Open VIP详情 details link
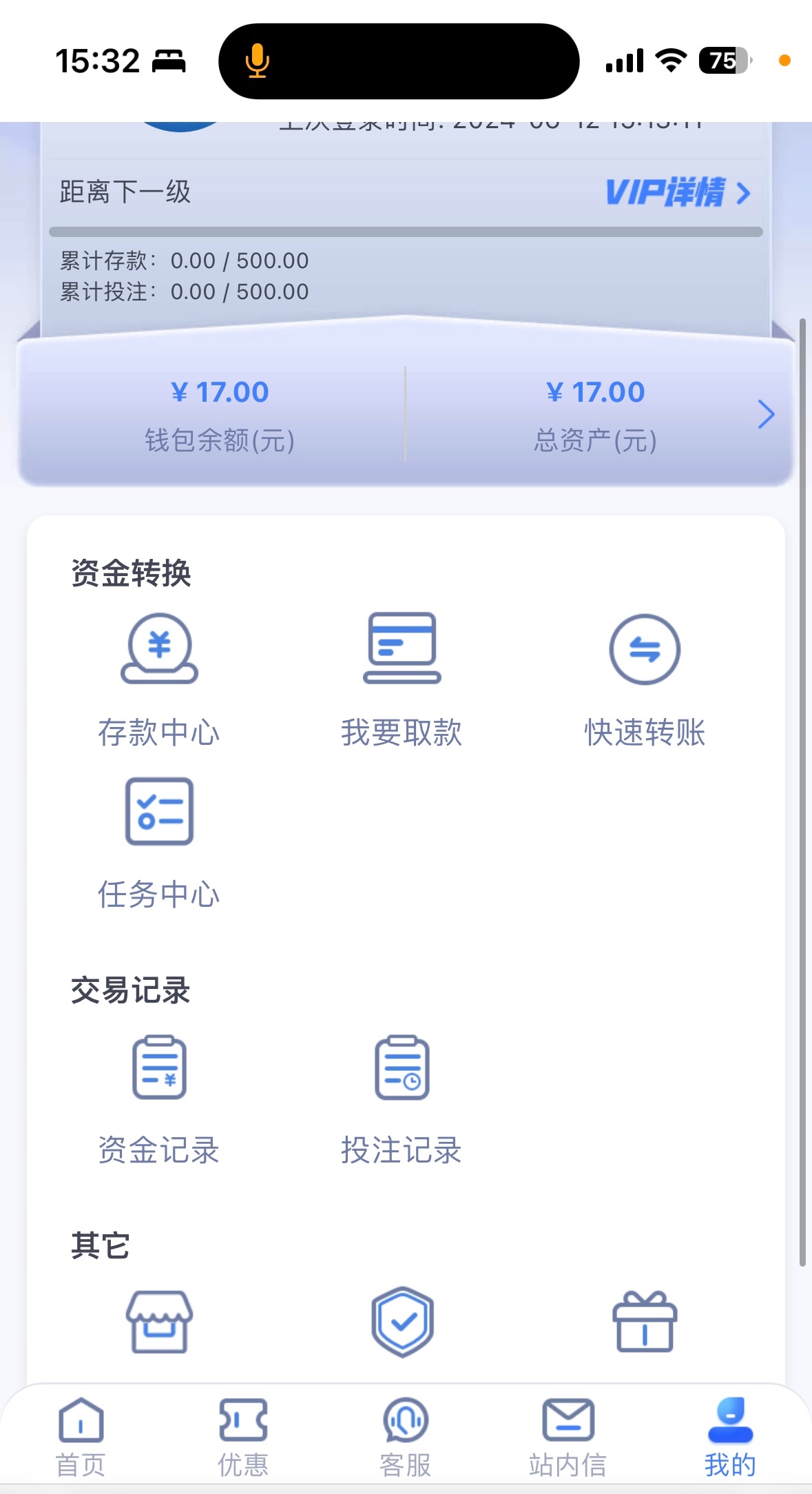Viewport: 812px width, 1494px height. coord(678,192)
